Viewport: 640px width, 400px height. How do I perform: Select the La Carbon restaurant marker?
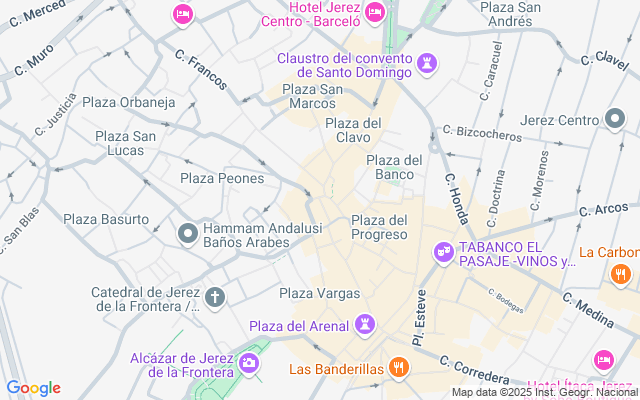(620, 276)
